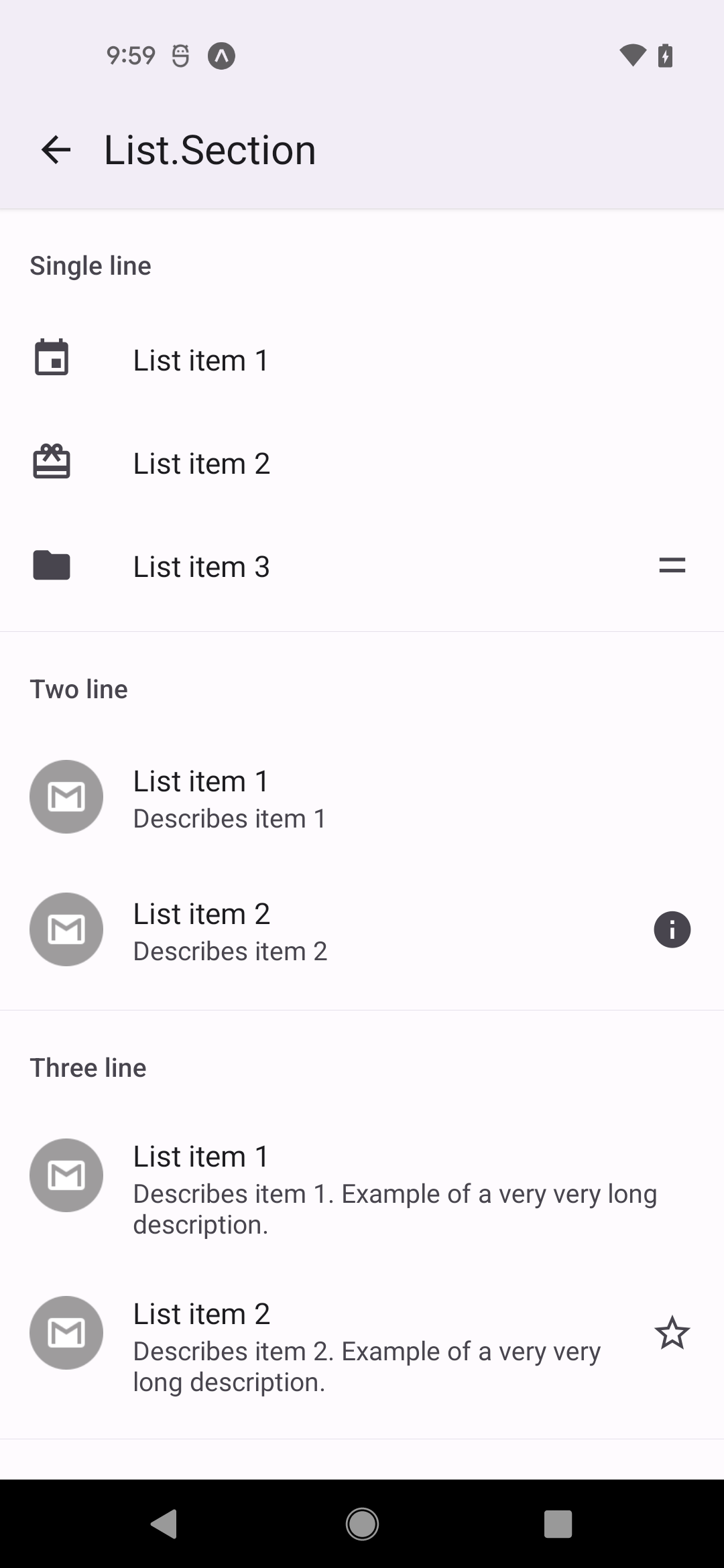Go back from the List.Section screen
The width and height of the screenshot is (724, 1568).
pos(56,149)
